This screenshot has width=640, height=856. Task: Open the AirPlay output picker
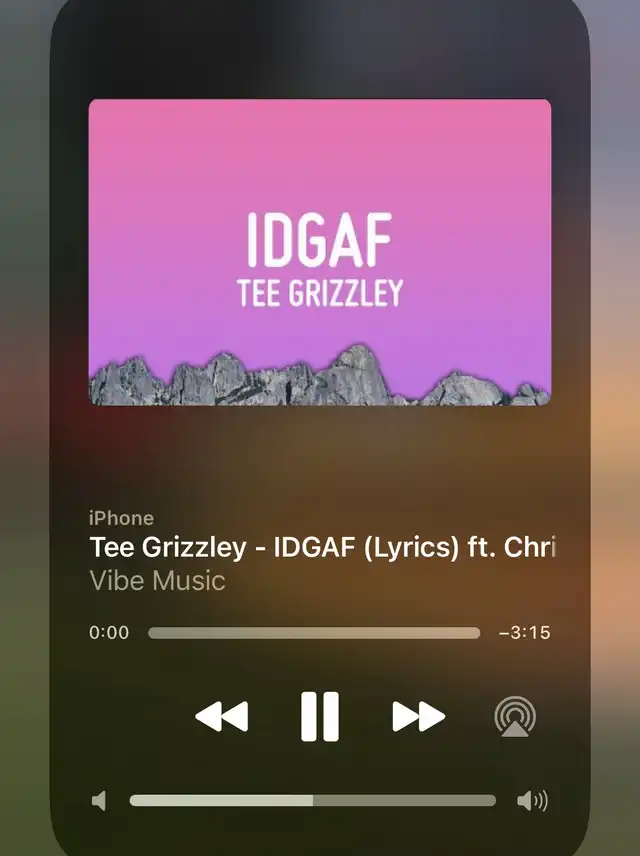pyautogui.click(x=515, y=717)
